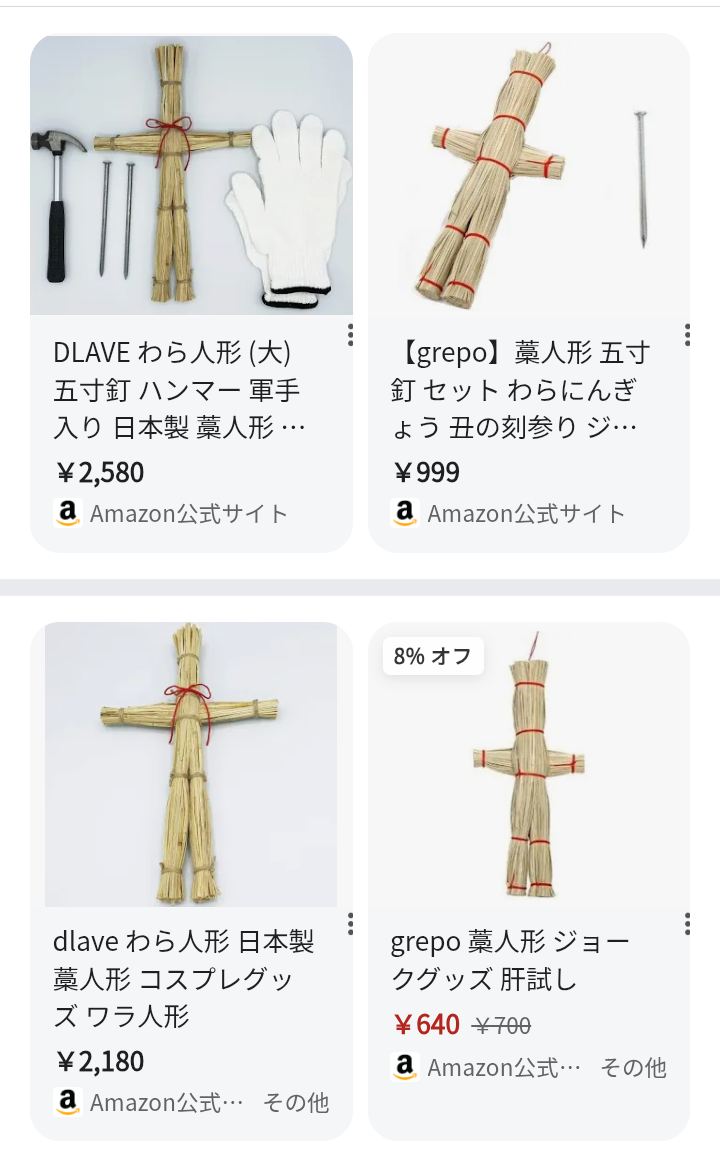Open the kebab menu on the grepo ¥999 listing
The width and height of the screenshot is (720, 1164).
(687, 335)
